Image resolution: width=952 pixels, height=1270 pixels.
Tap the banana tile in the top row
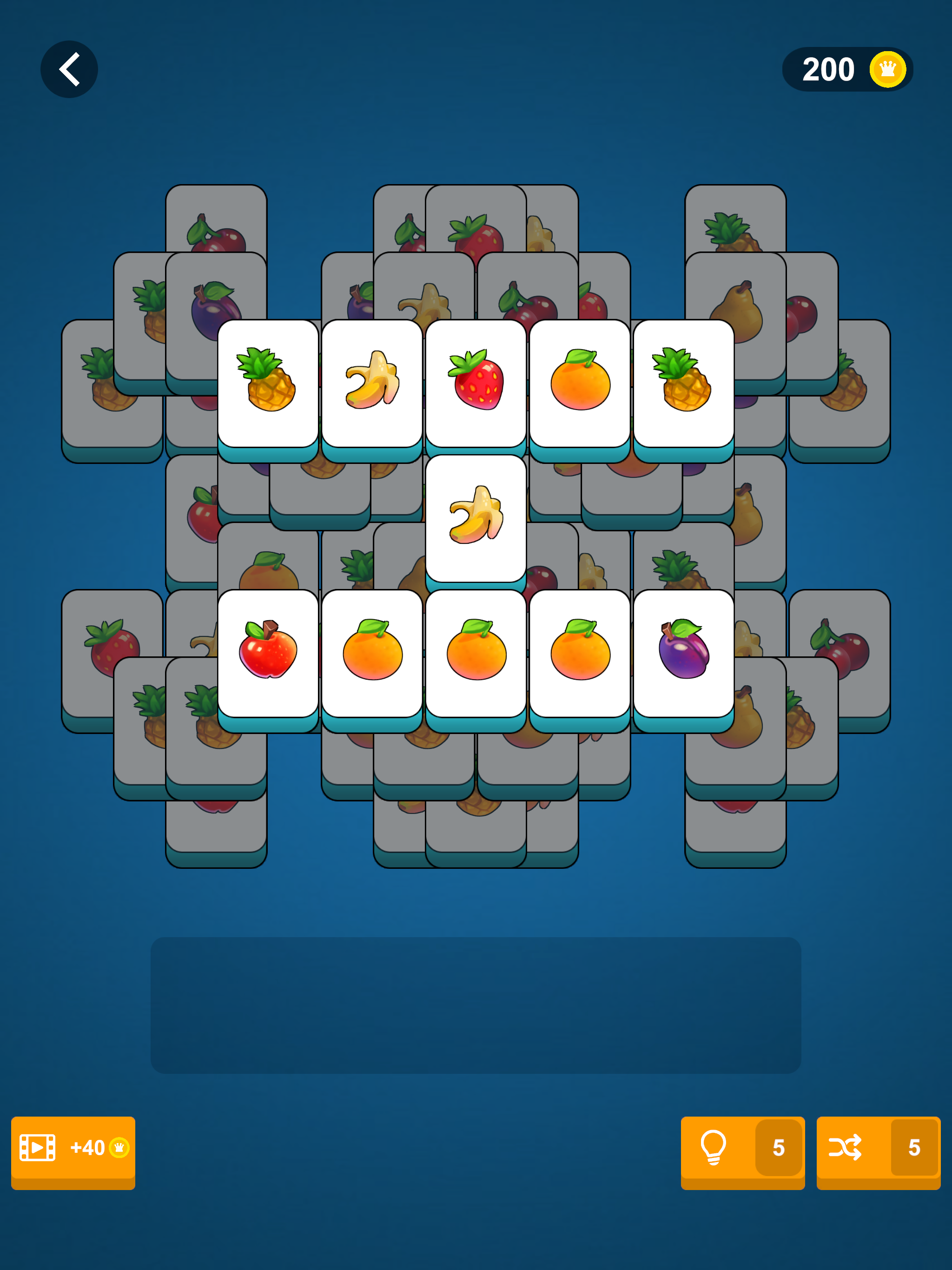tap(370, 384)
